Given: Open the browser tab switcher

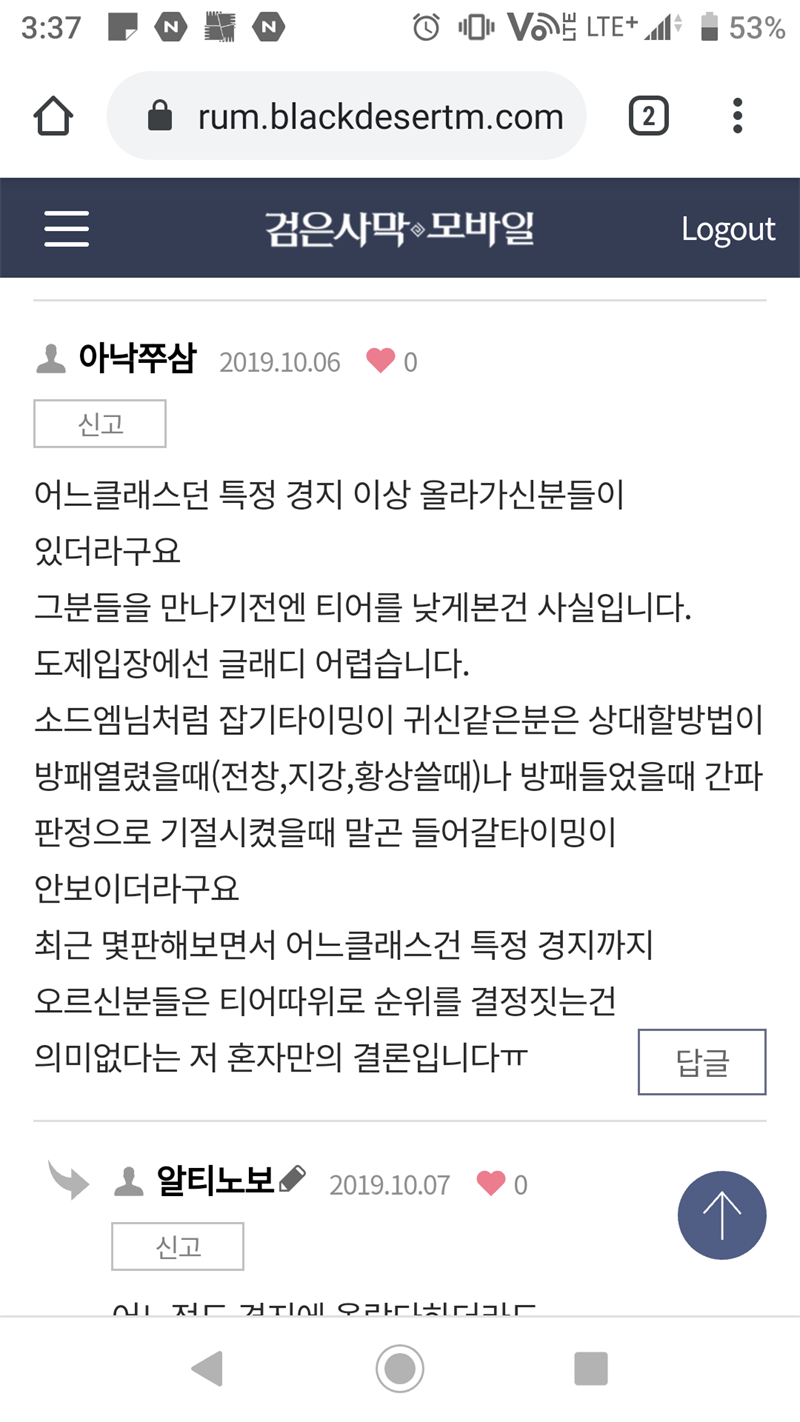Looking at the screenshot, I should point(648,117).
